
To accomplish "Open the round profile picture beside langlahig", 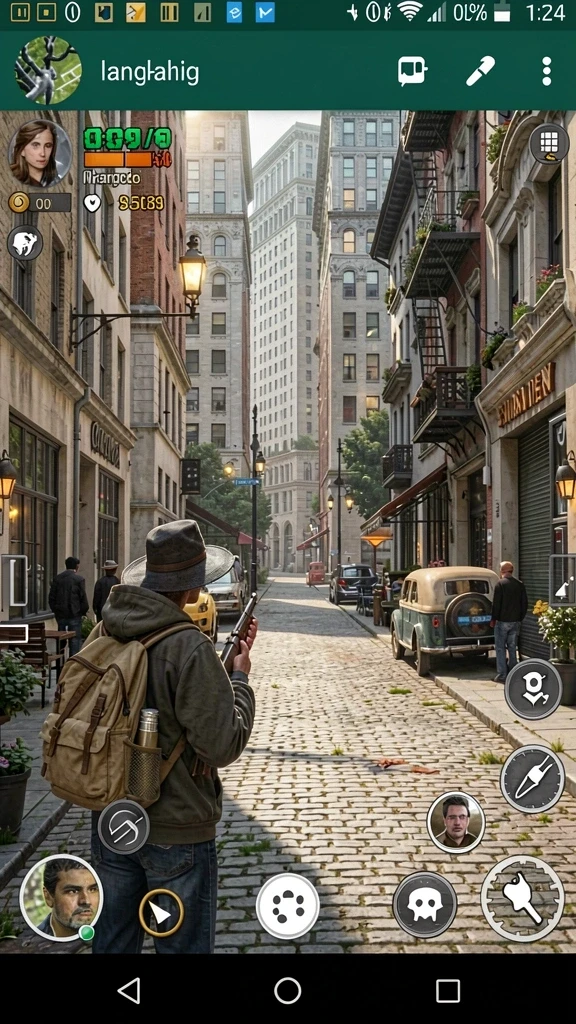I will [x=48, y=71].
